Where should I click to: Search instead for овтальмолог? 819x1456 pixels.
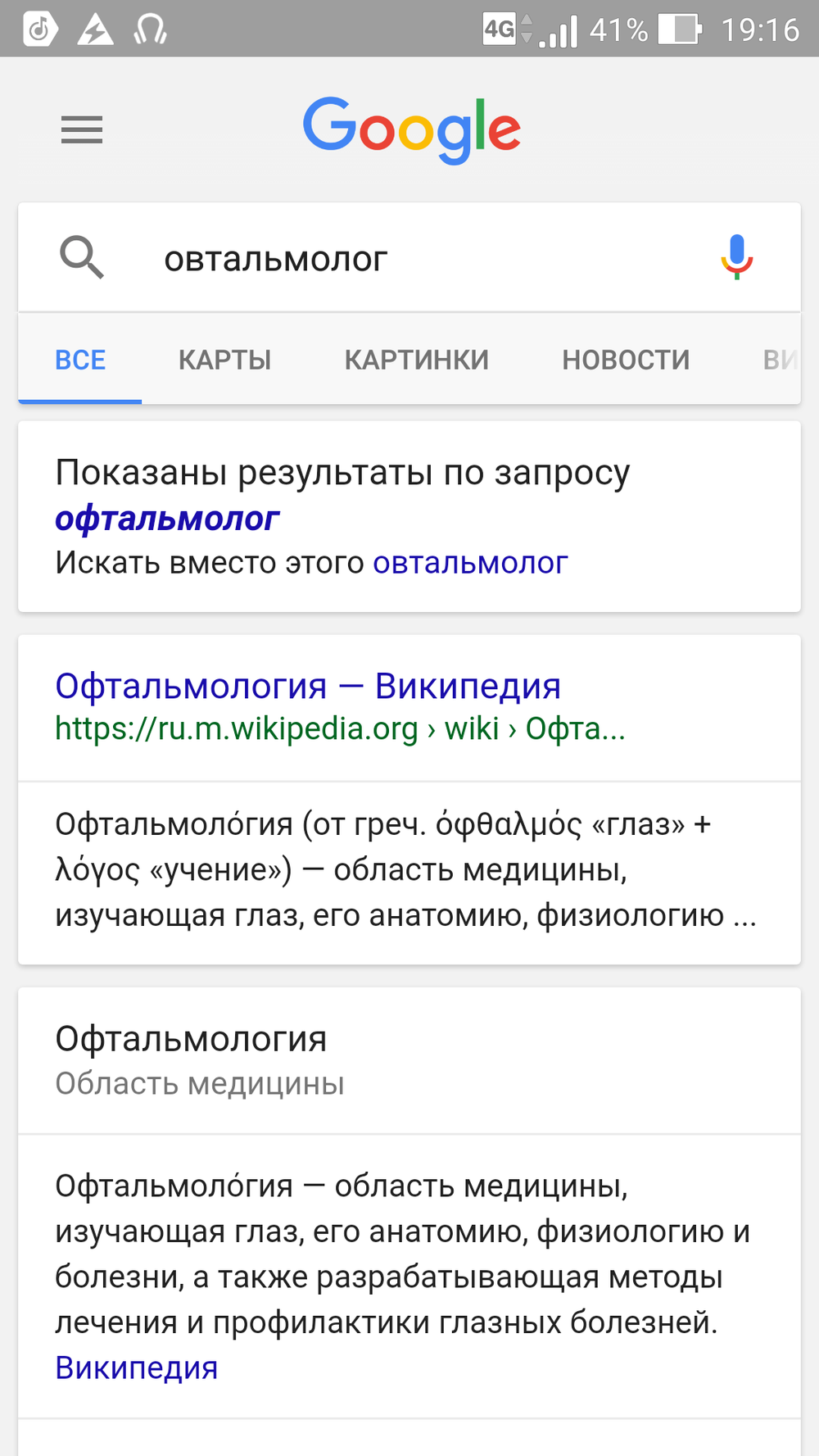coord(470,563)
